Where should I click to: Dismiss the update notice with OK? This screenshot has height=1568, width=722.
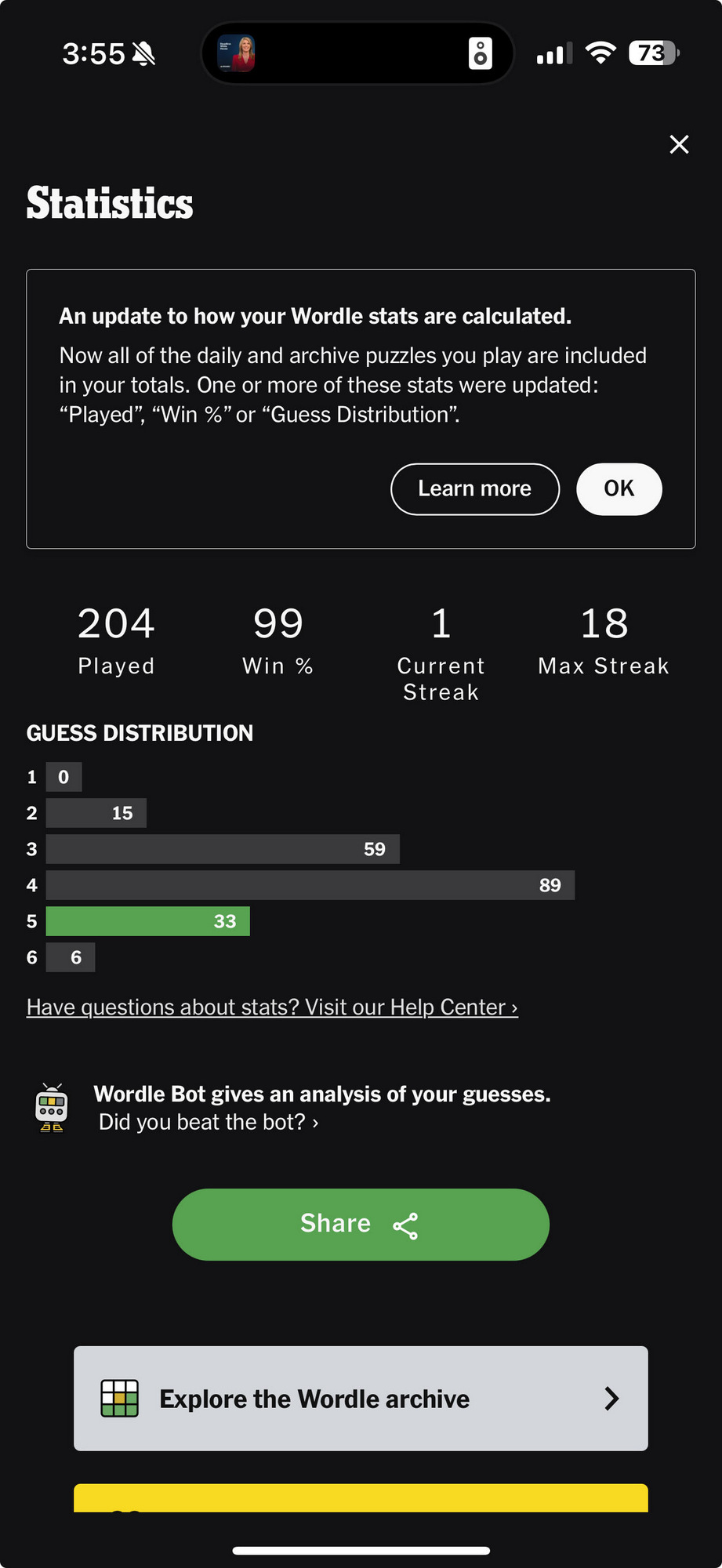point(619,489)
